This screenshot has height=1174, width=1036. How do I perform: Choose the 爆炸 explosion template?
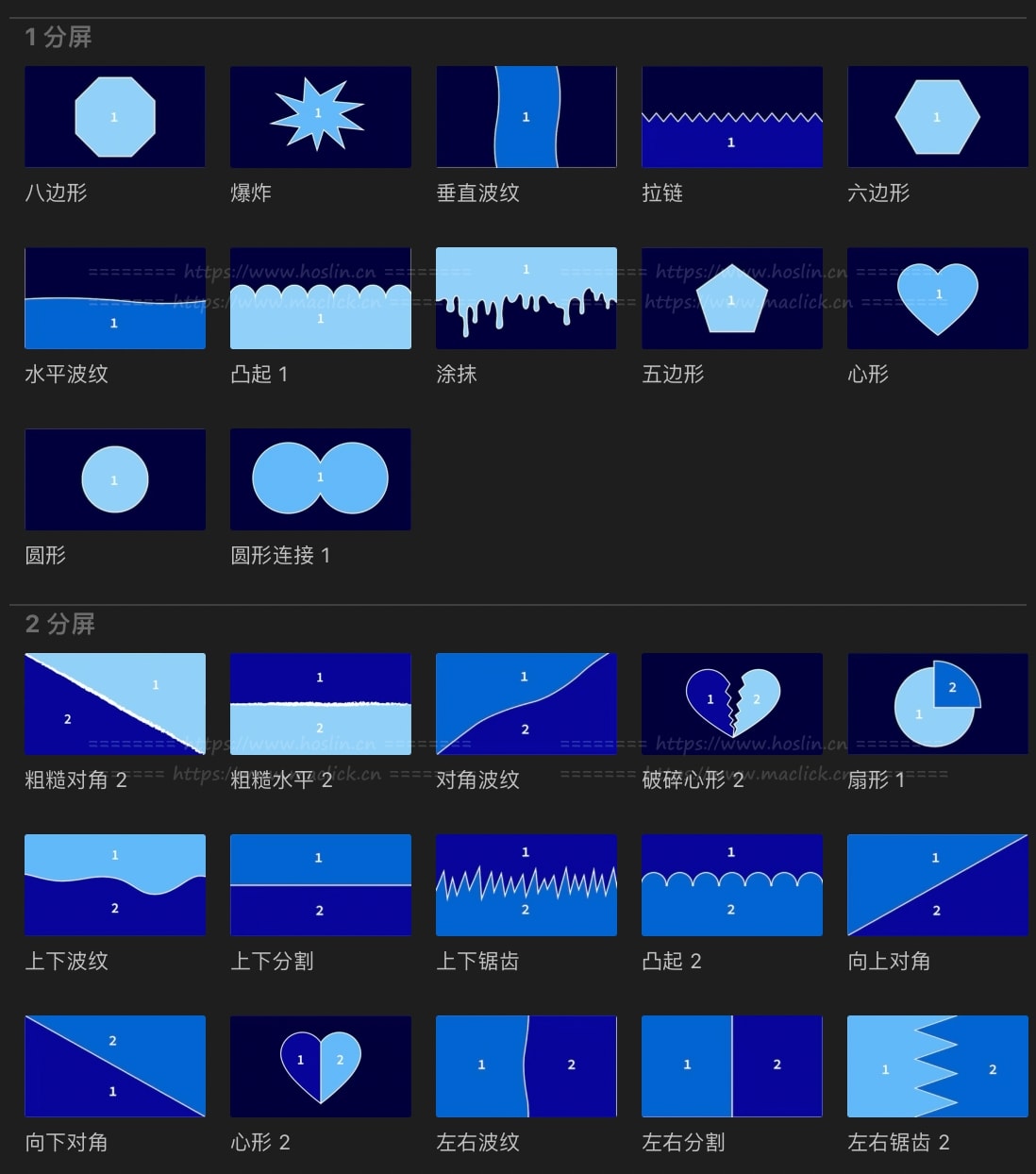[x=320, y=117]
